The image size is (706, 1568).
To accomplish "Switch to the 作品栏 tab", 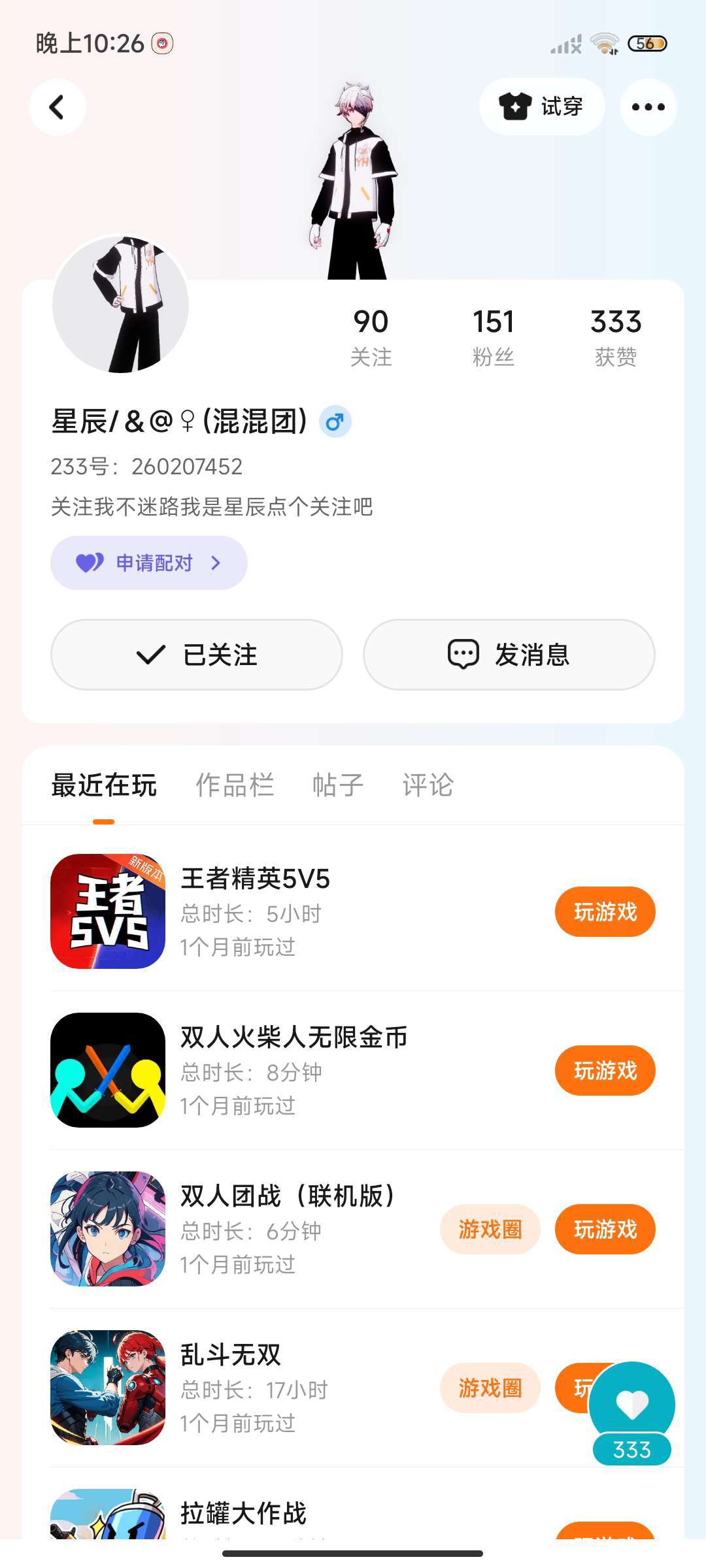I will point(235,785).
